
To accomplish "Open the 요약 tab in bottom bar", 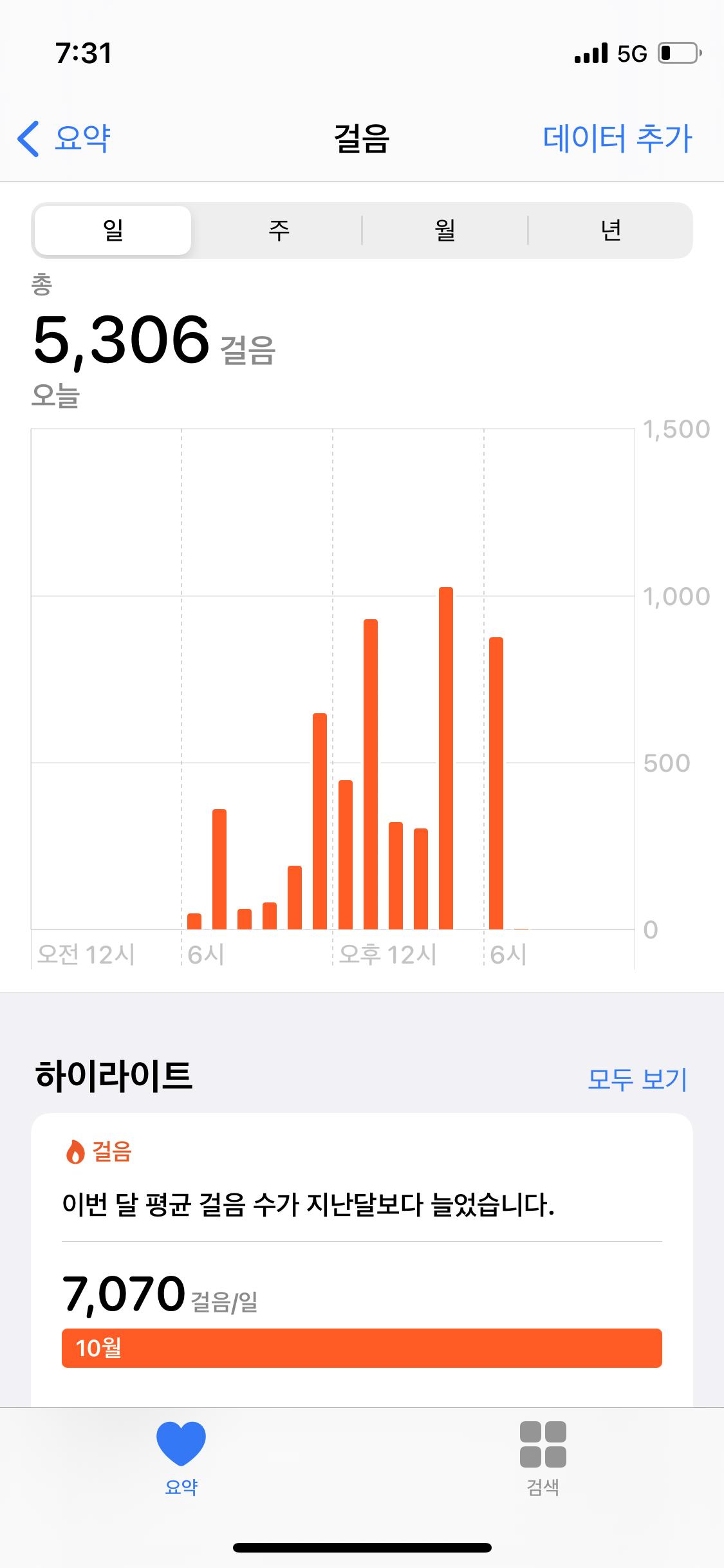I will [181, 1458].
